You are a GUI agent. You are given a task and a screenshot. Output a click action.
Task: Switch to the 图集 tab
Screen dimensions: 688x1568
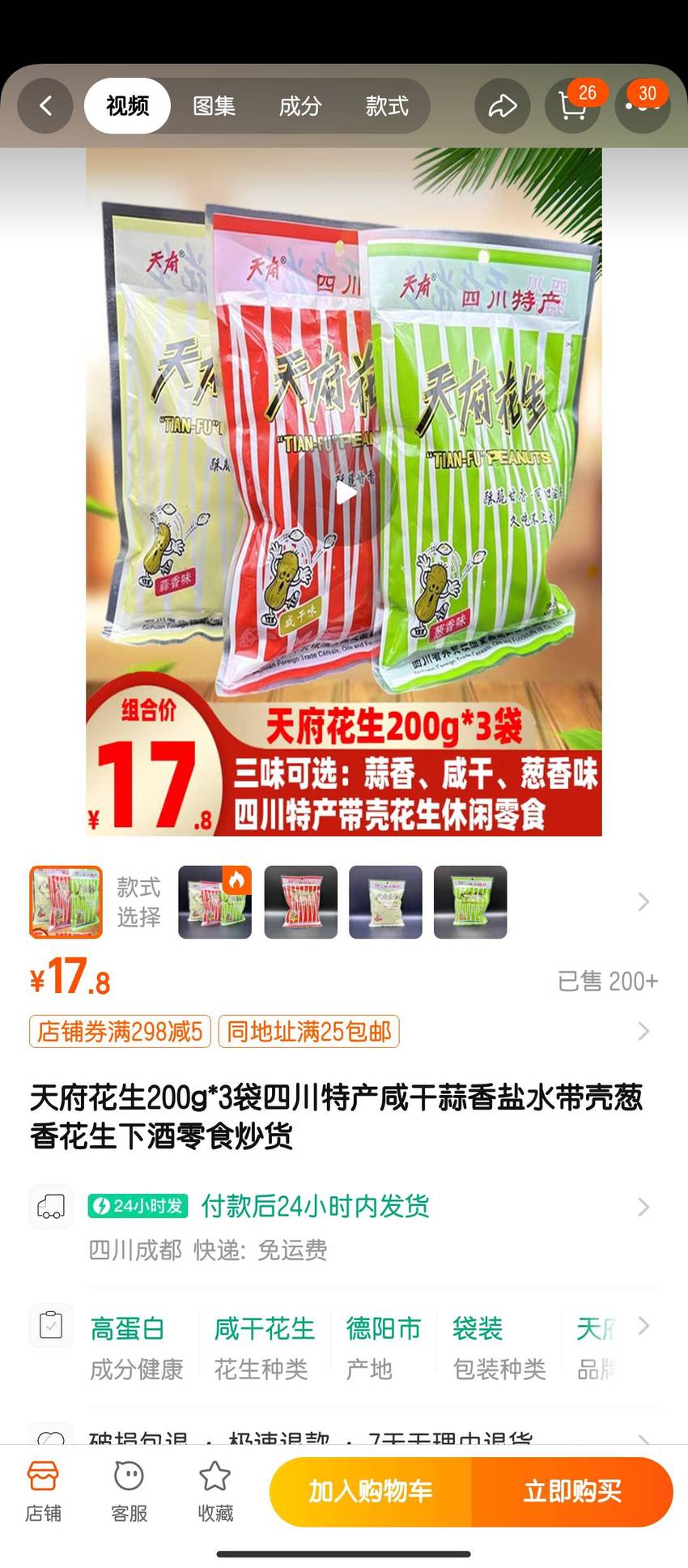[x=214, y=105]
